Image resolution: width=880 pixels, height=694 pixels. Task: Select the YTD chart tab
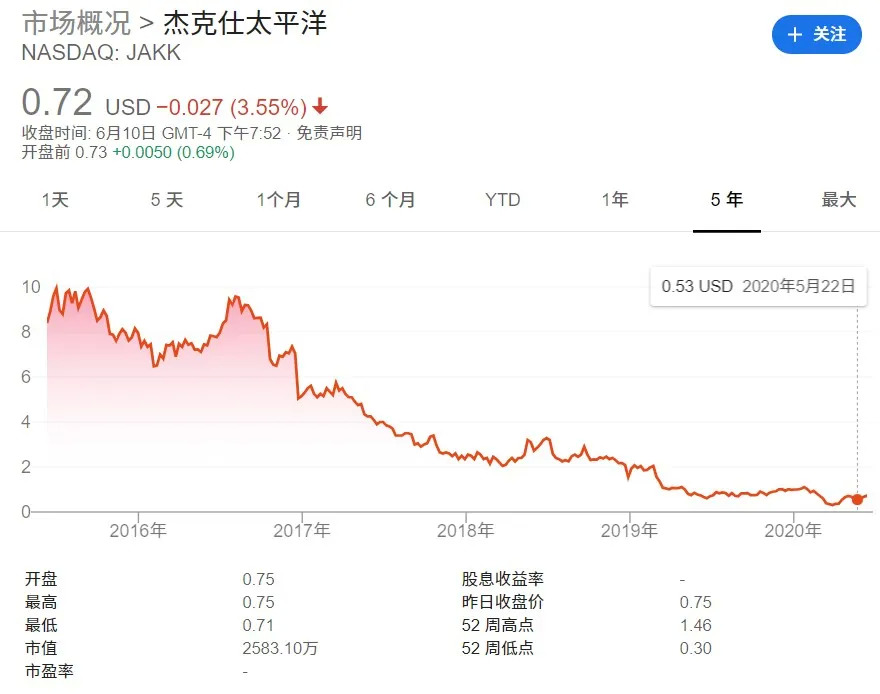pos(502,200)
